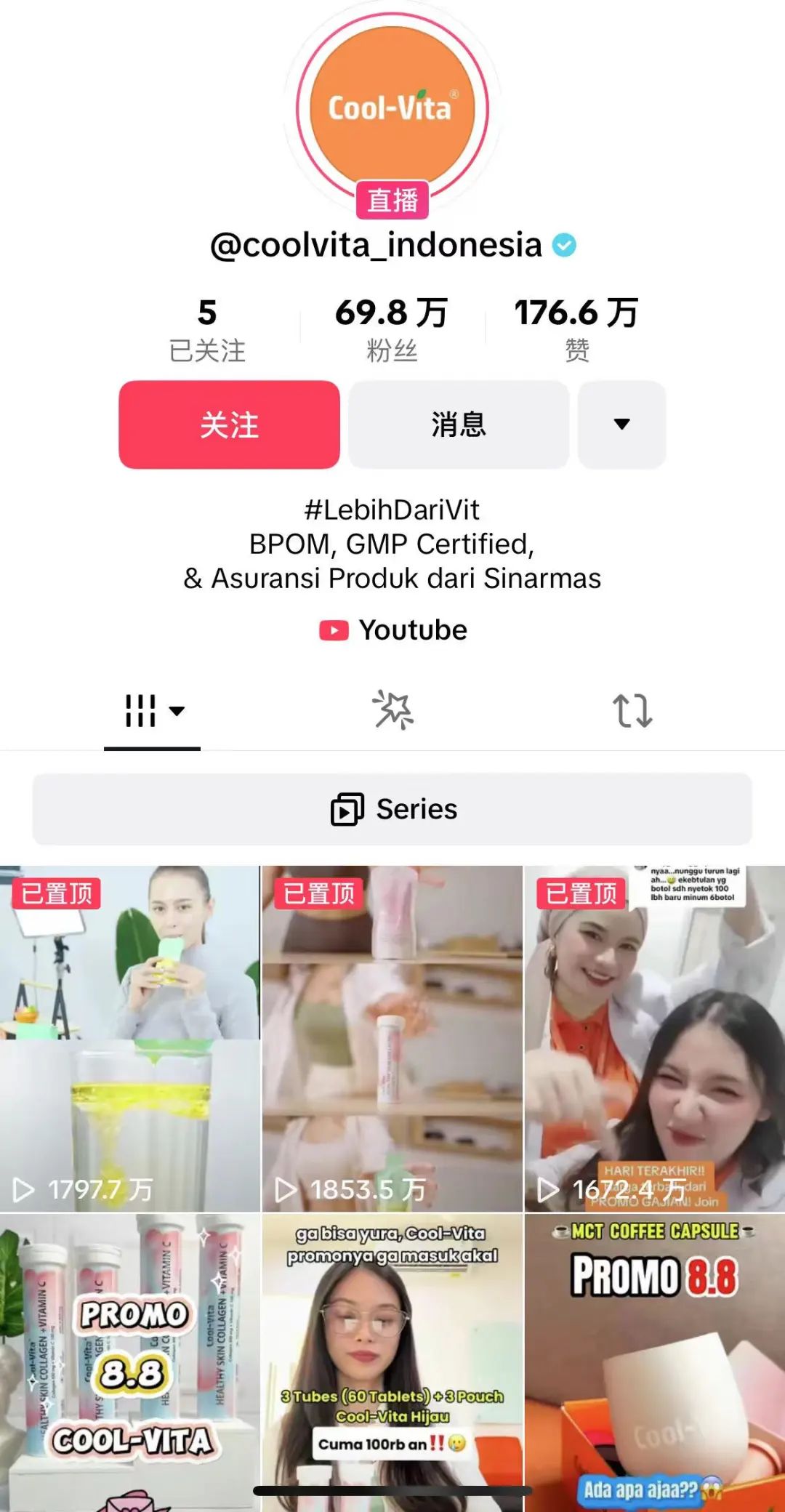Image resolution: width=785 pixels, height=1512 pixels.
Task: Play the pinned video with 1672.4万 views
Action: coord(654,1038)
